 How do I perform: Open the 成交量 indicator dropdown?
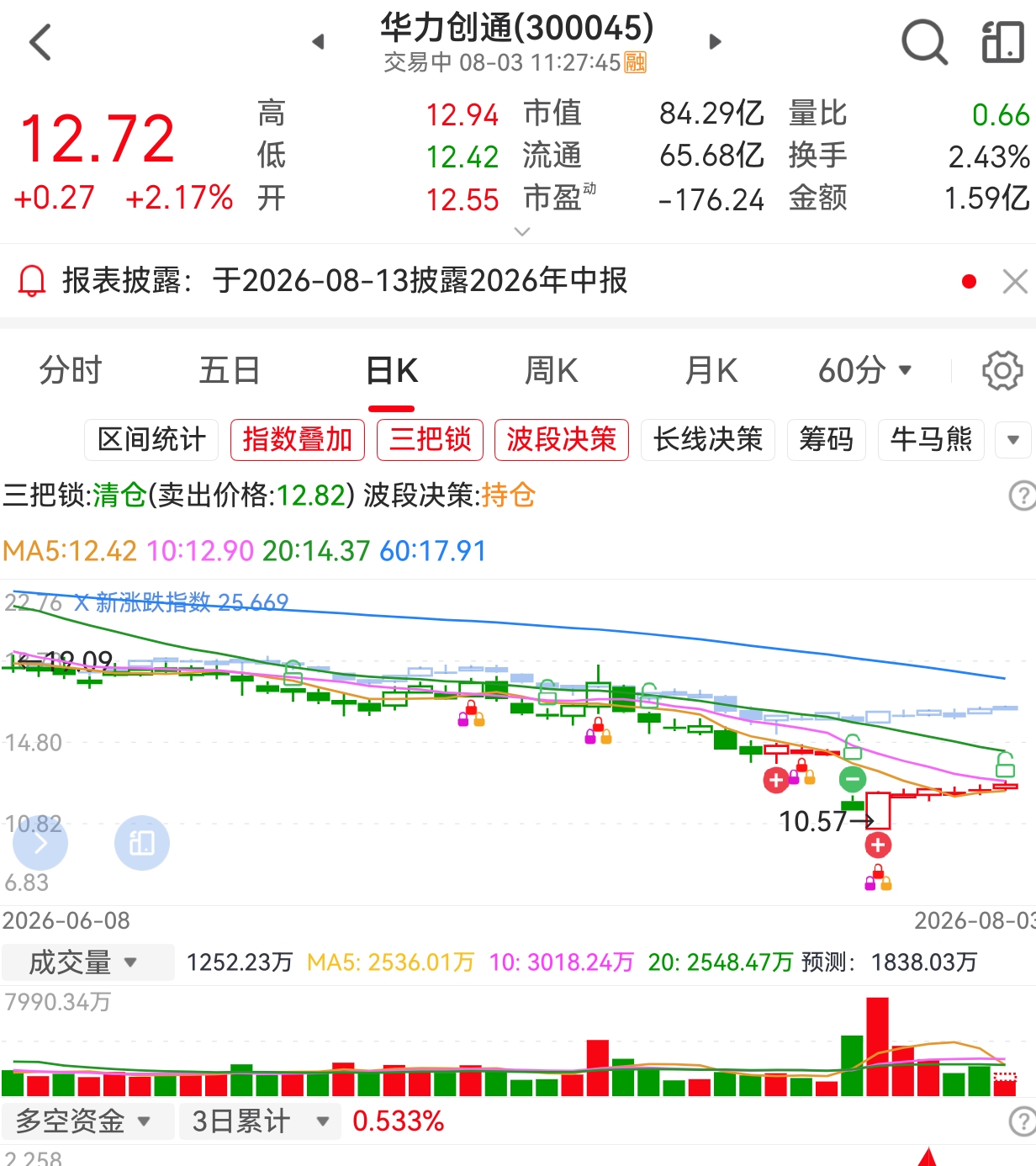click(87, 962)
